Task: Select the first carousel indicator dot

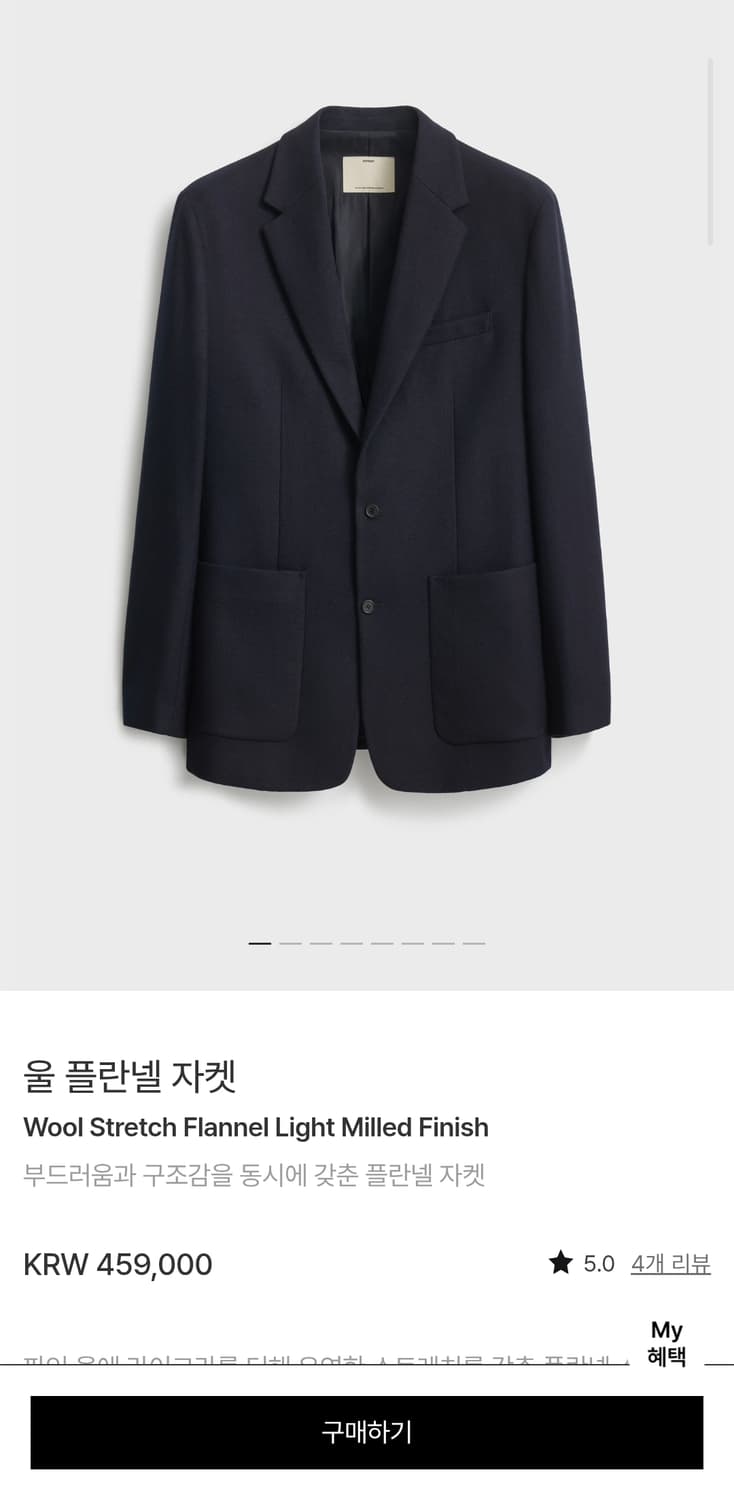Action: [260, 941]
